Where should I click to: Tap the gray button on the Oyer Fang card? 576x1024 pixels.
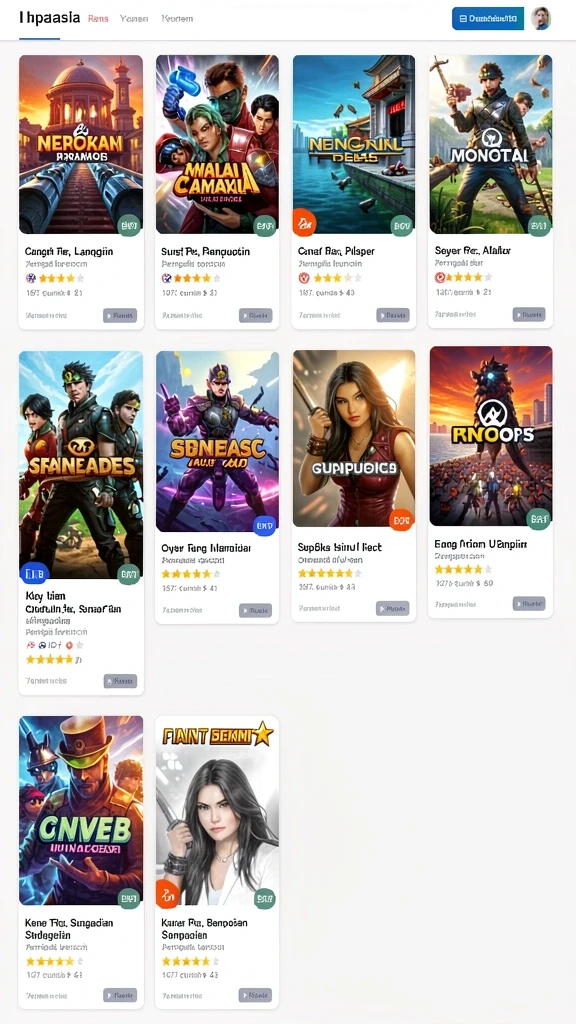pos(255,611)
